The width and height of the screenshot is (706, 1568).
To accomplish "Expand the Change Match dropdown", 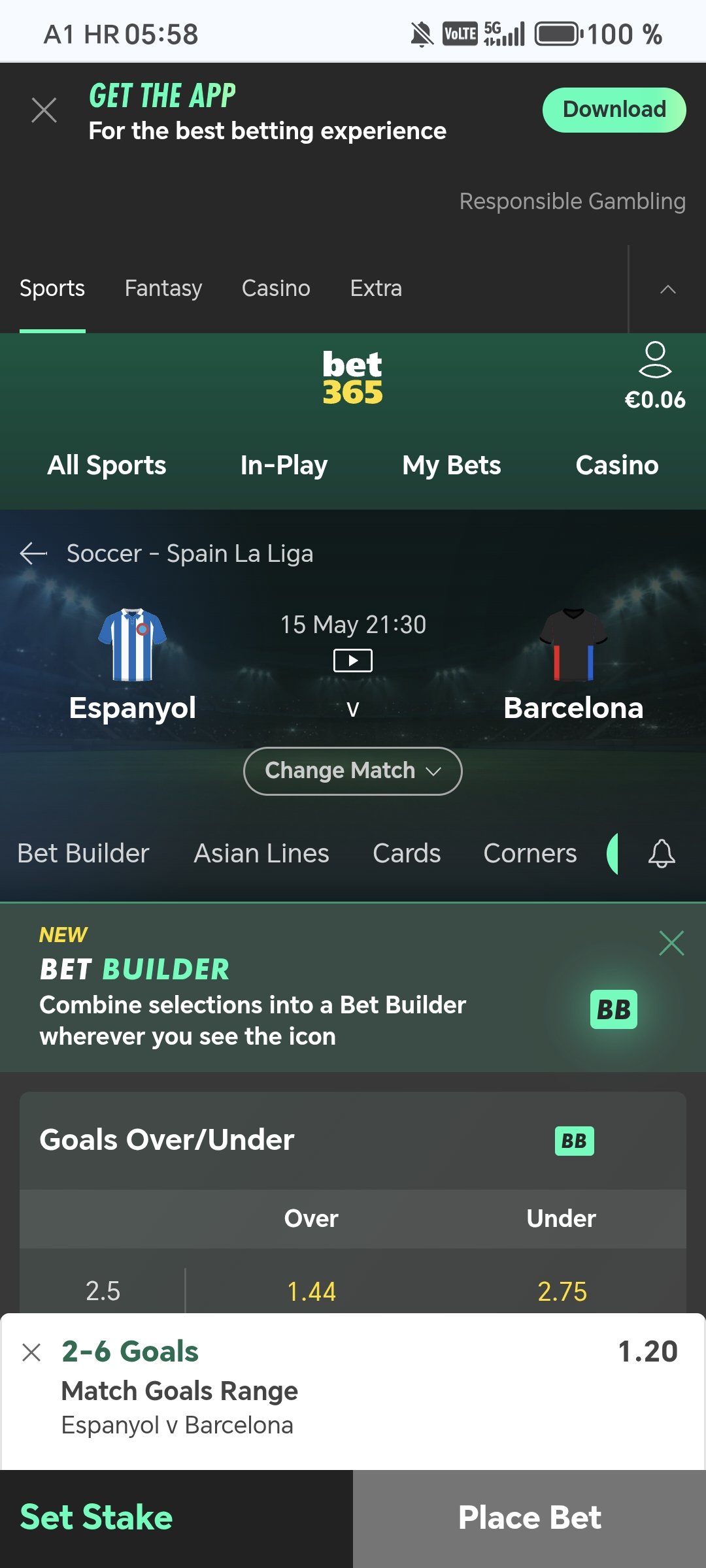I will [x=353, y=771].
